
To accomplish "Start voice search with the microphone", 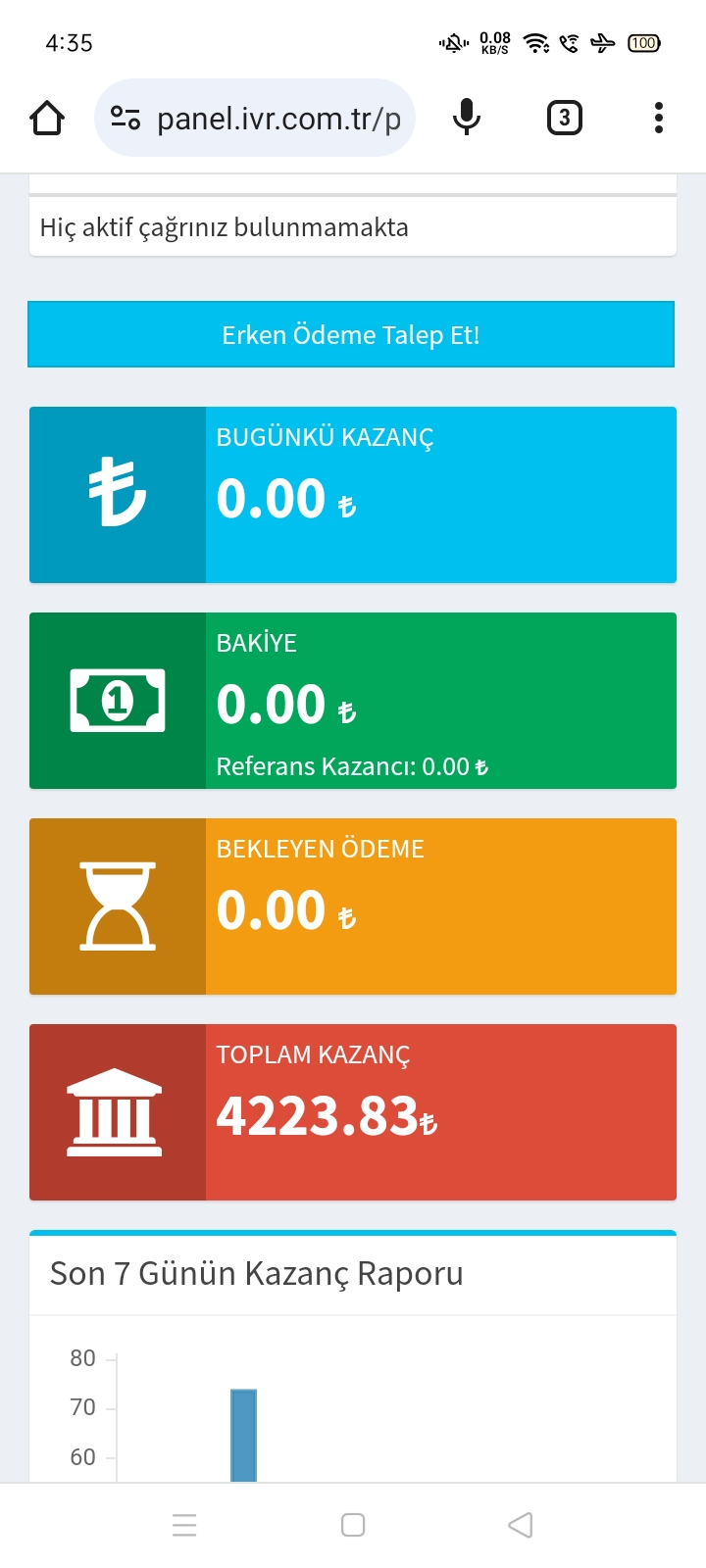I will [467, 118].
